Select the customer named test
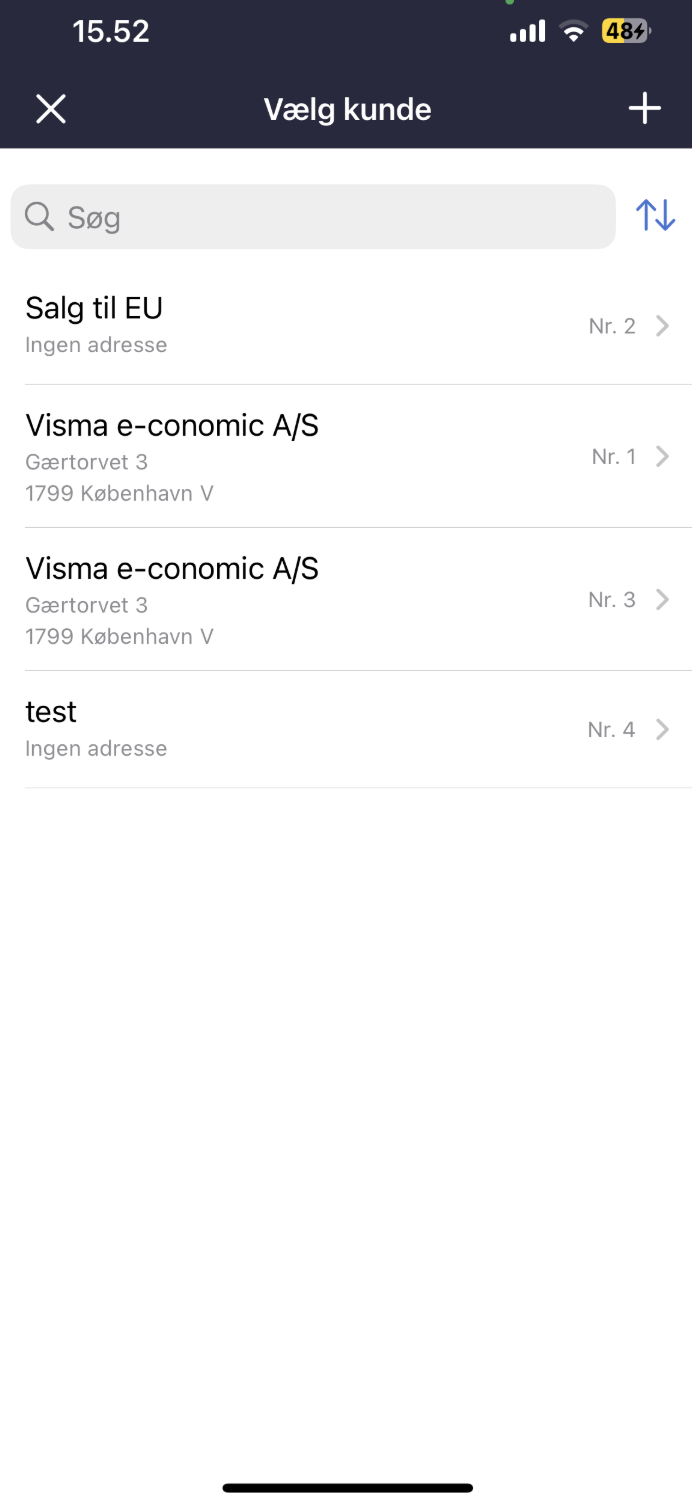The width and height of the screenshot is (692, 1502). pos(346,730)
